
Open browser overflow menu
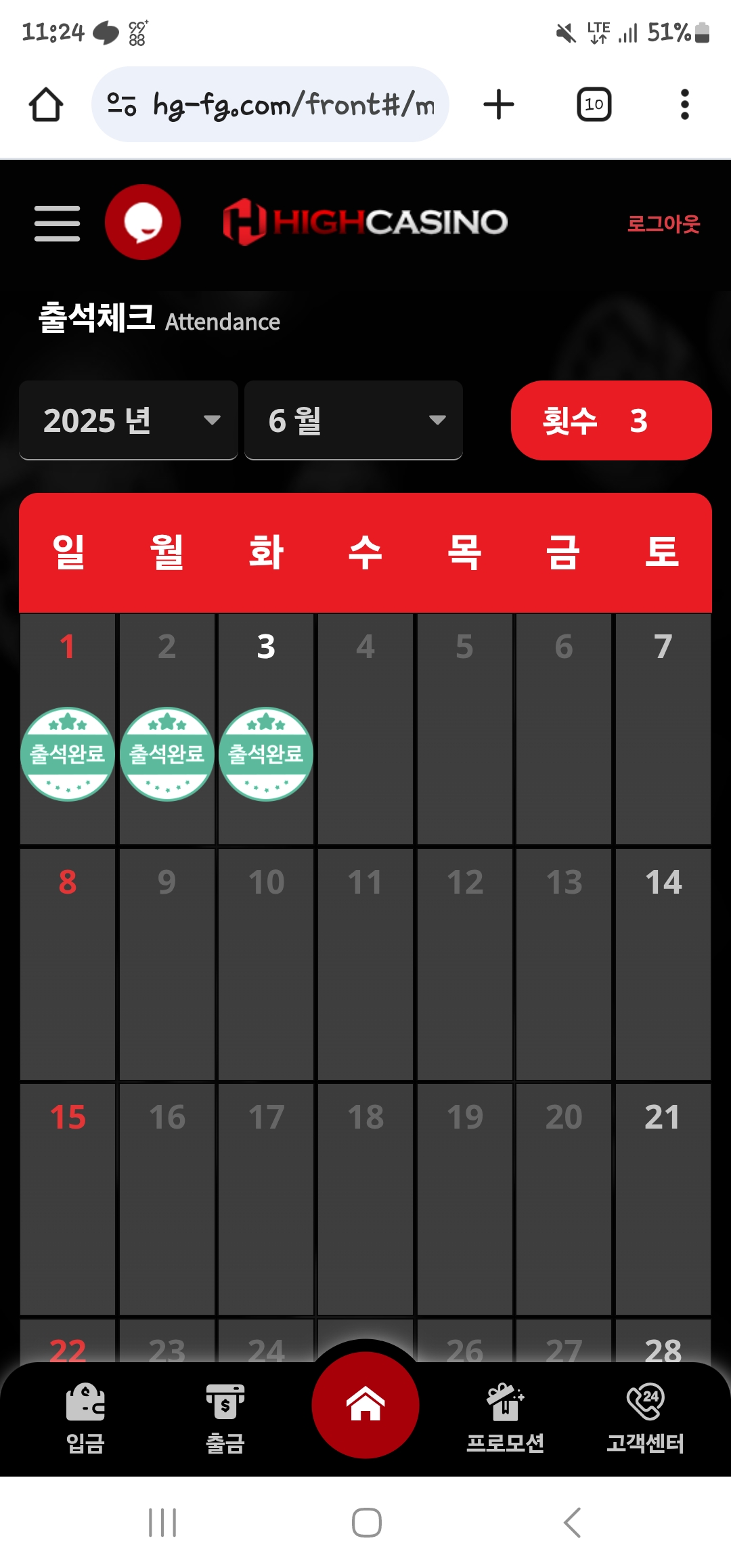coord(685,104)
